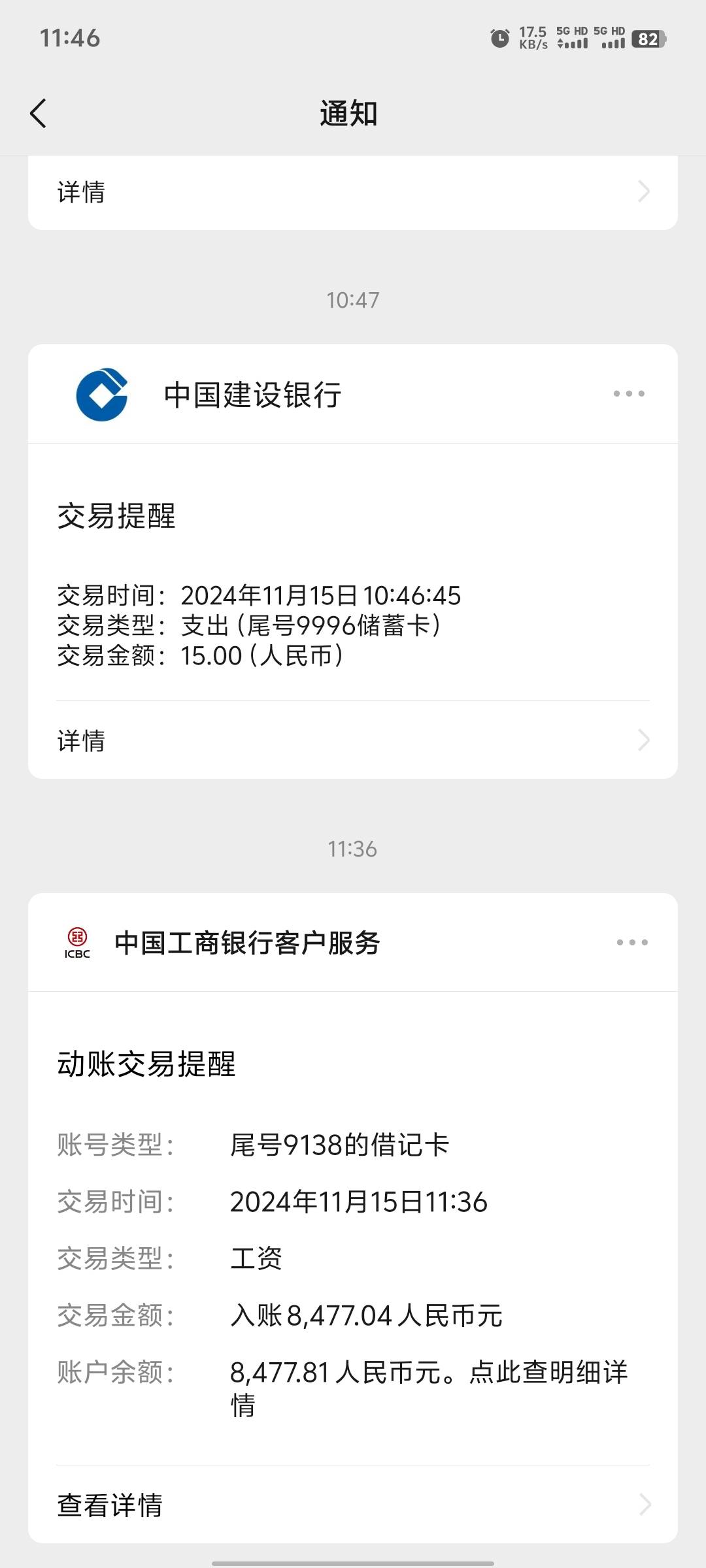706x1568 pixels.
Task: Open the 中国工商银行客户服务 account header
Action: pos(246,943)
